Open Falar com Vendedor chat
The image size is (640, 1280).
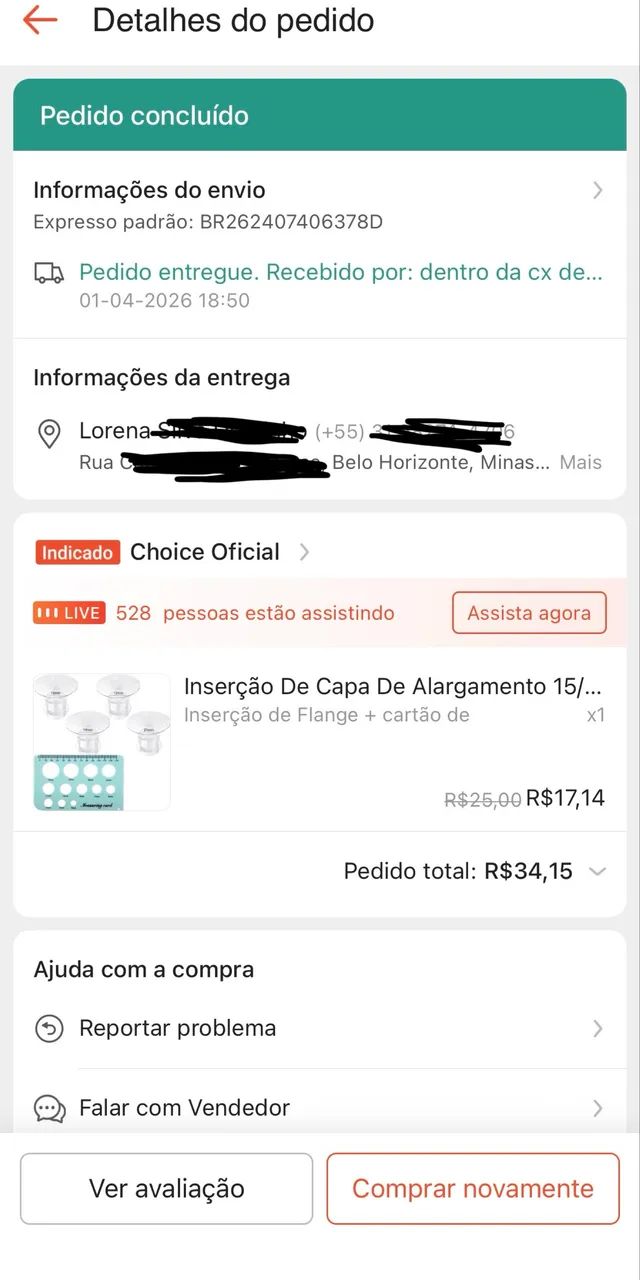point(319,1108)
